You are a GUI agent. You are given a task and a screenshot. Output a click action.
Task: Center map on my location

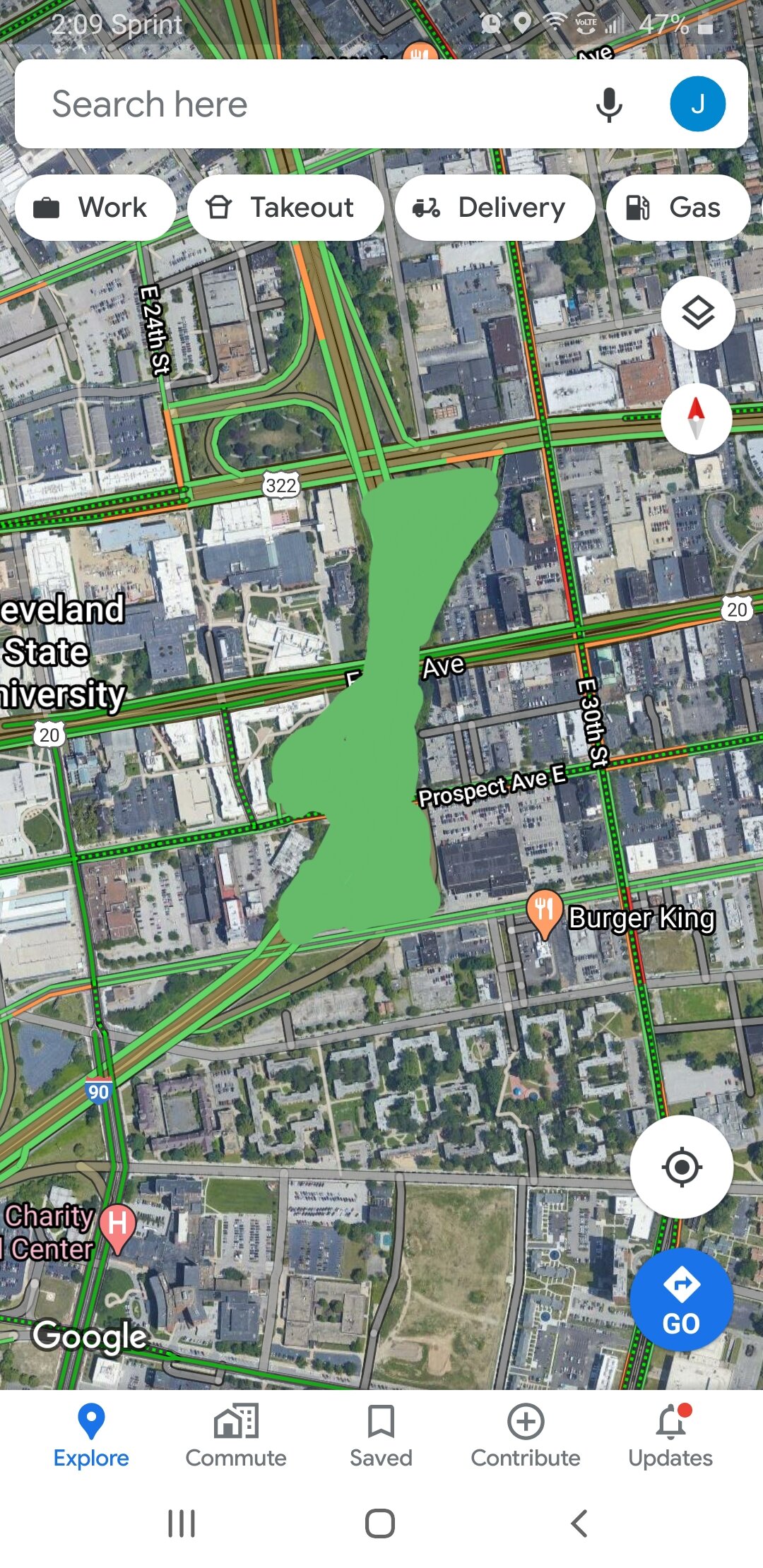pos(682,1167)
